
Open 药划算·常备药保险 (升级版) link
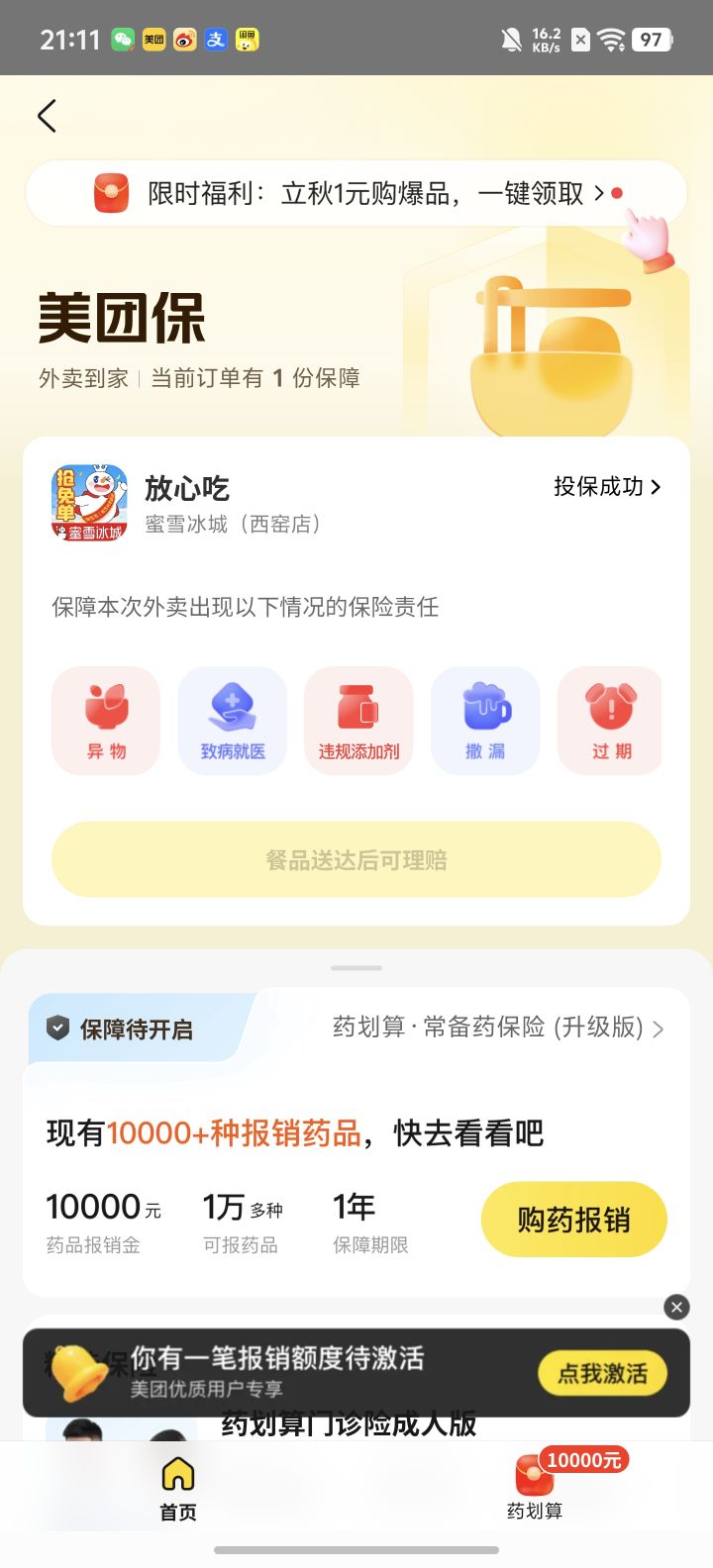[498, 1028]
